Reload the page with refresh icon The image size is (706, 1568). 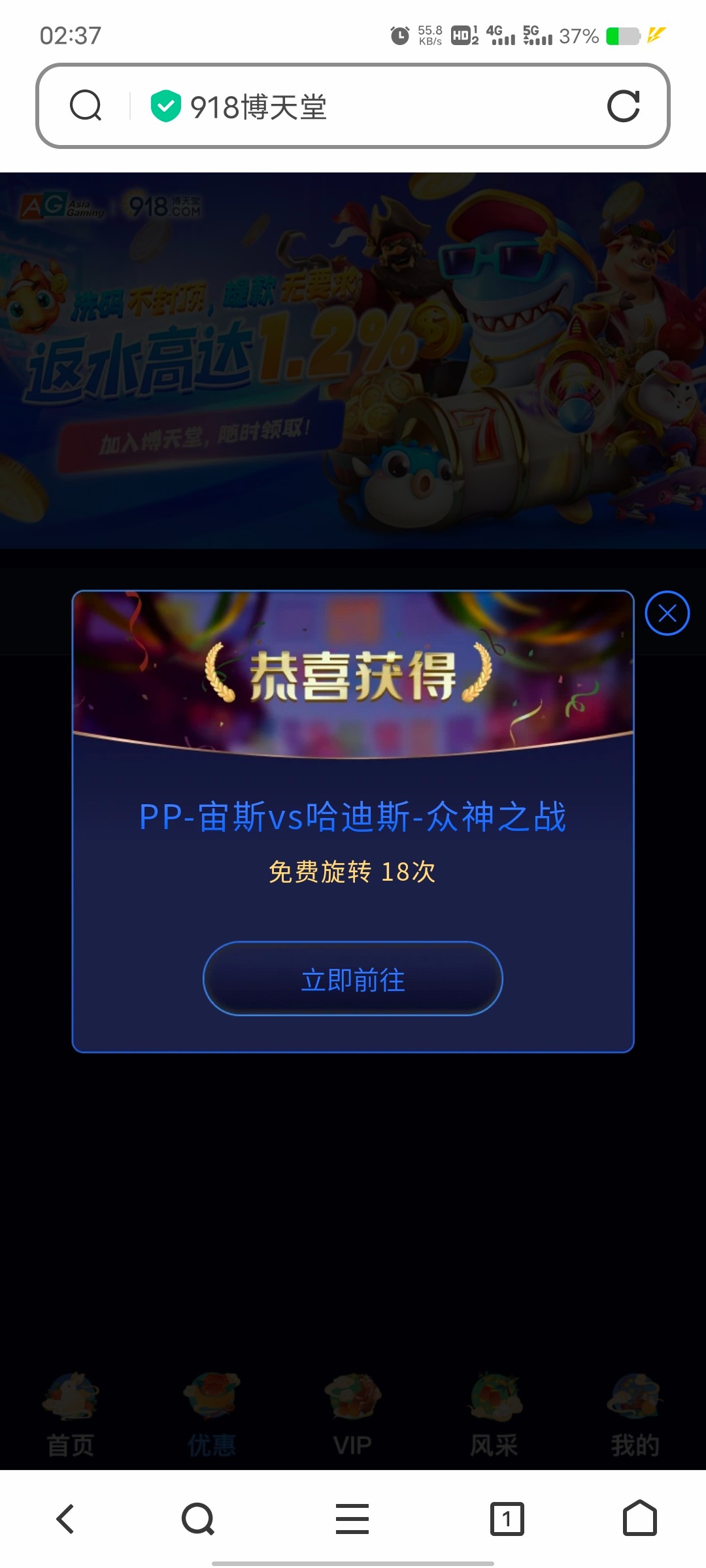pyautogui.click(x=623, y=106)
